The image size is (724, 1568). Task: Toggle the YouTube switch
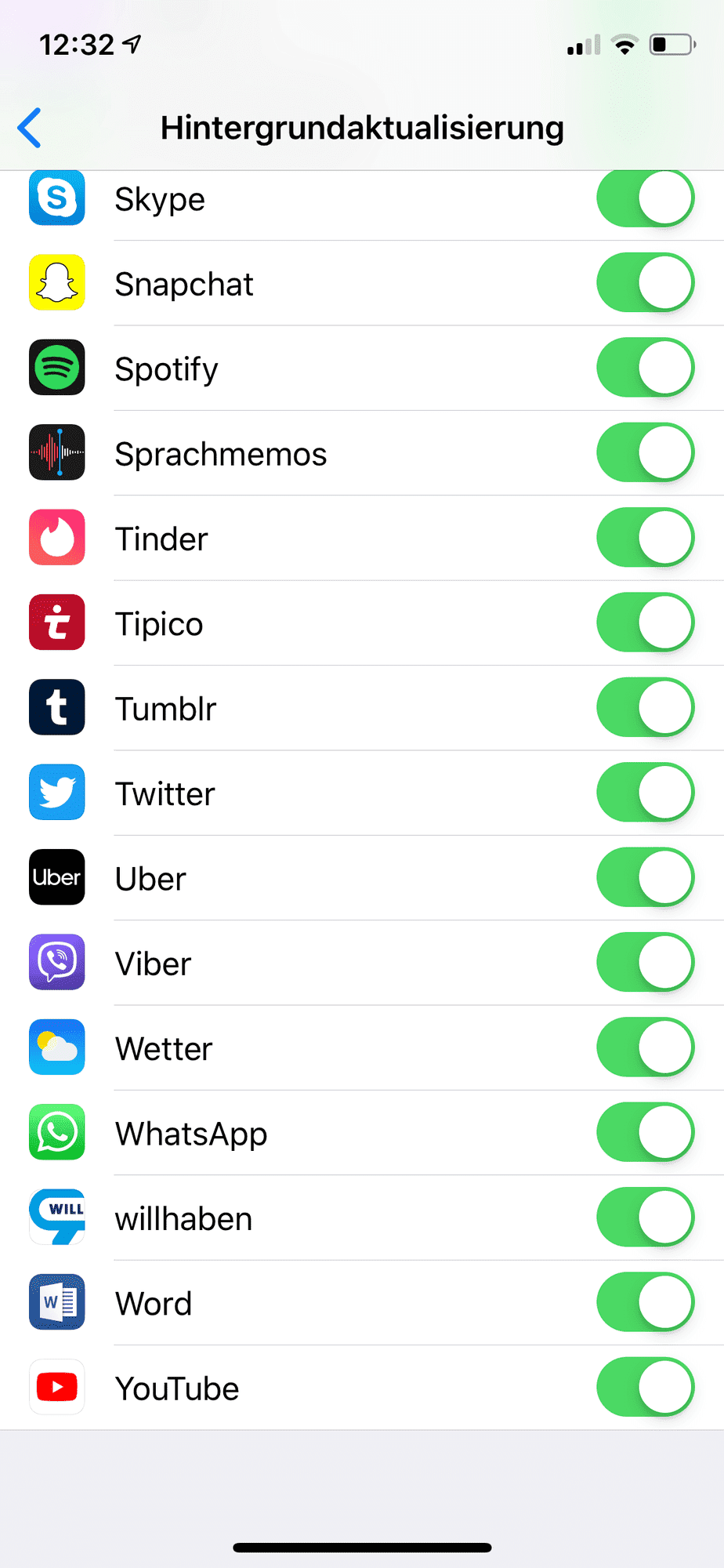coord(645,1388)
